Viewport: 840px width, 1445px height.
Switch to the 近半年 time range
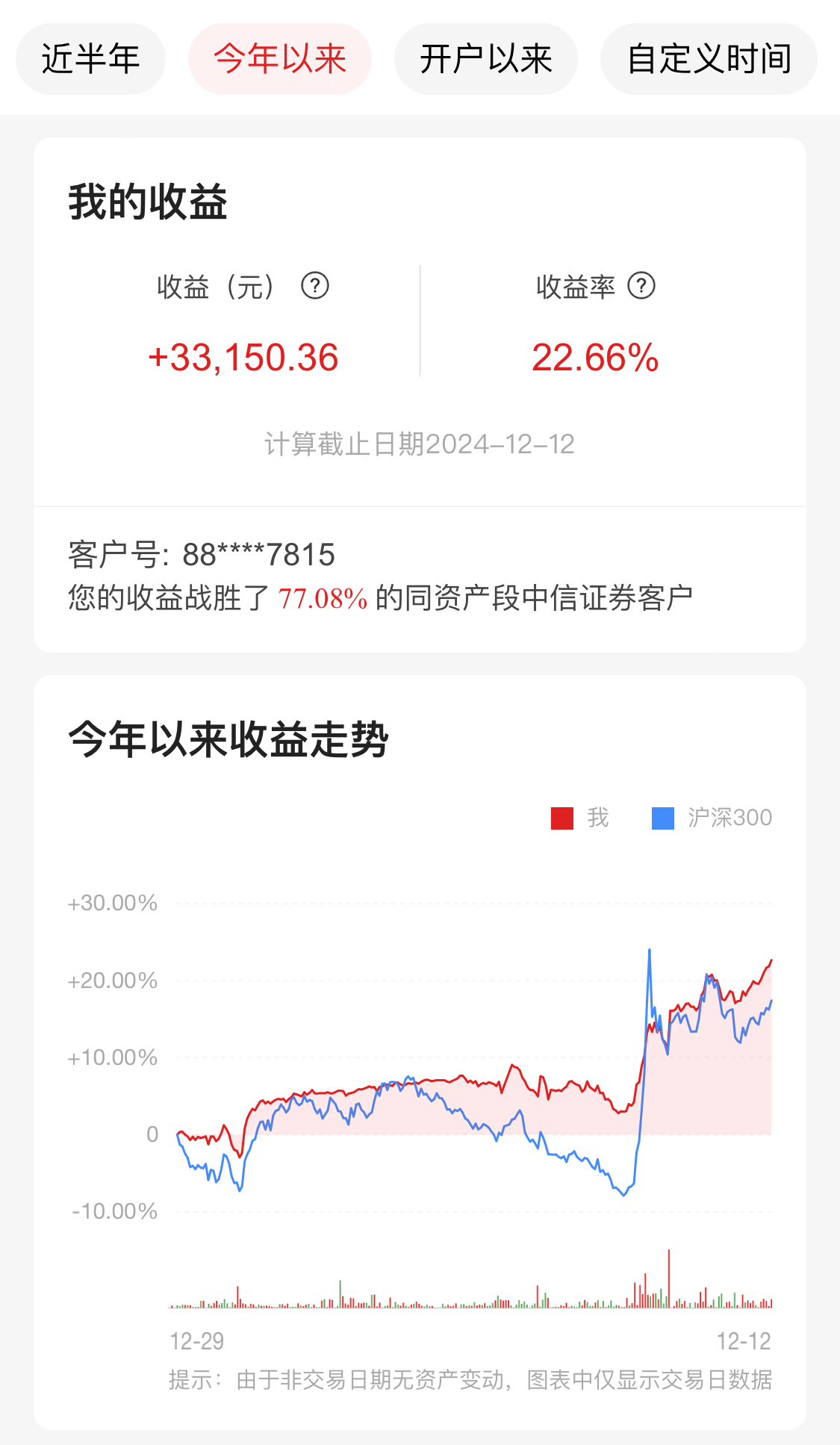pyautogui.click(x=90, y=59)
